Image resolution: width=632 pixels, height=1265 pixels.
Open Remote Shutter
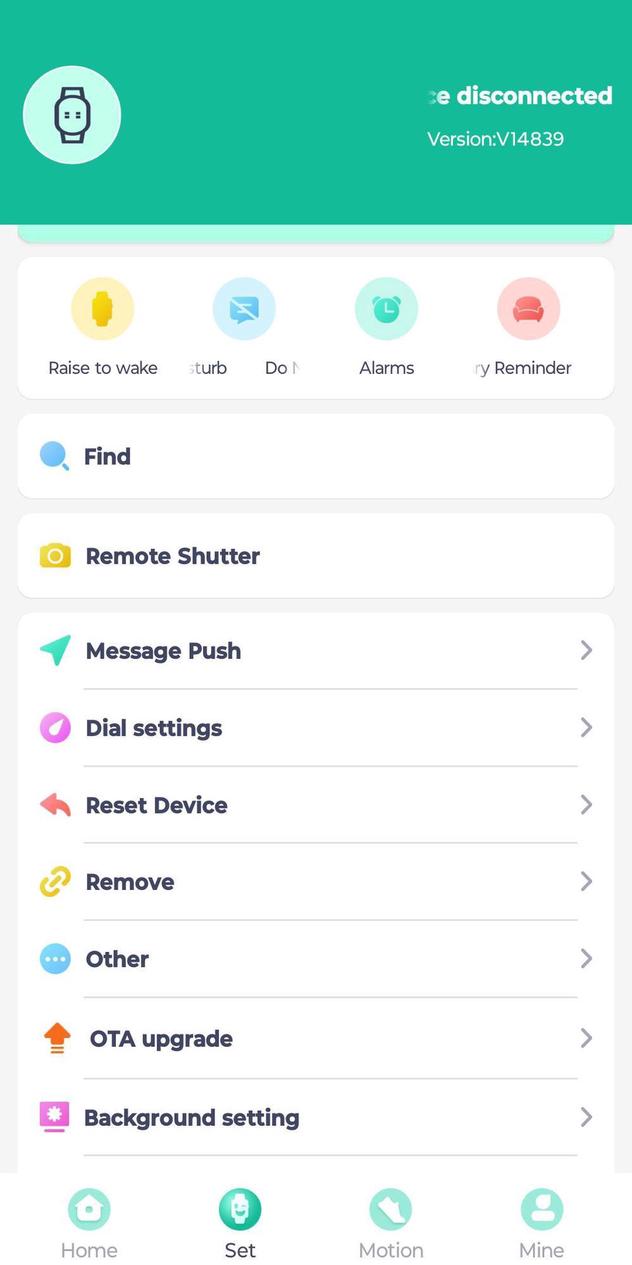coord(315,556)
